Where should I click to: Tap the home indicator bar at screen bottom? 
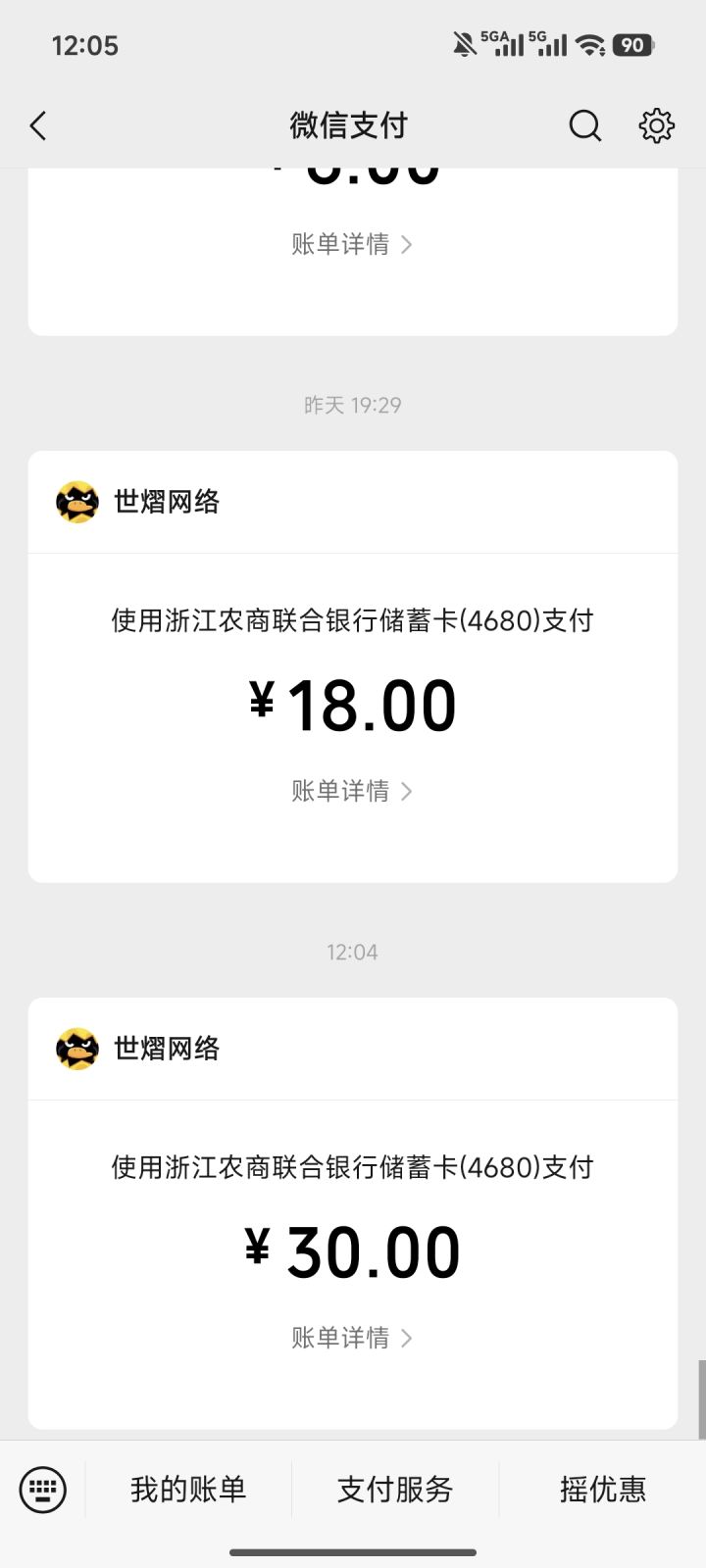tap(353, 1552)
